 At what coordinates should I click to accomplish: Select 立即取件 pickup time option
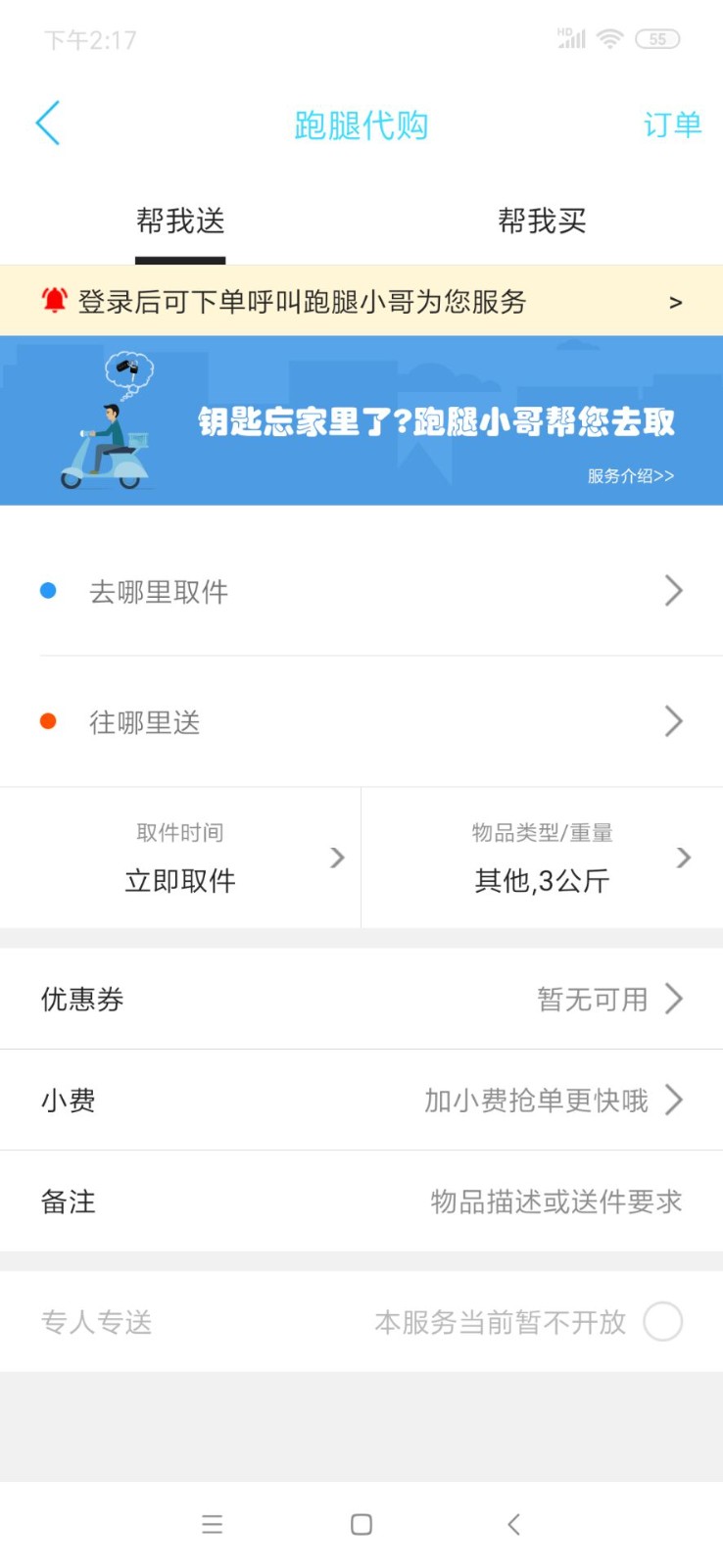pos(180,857)
